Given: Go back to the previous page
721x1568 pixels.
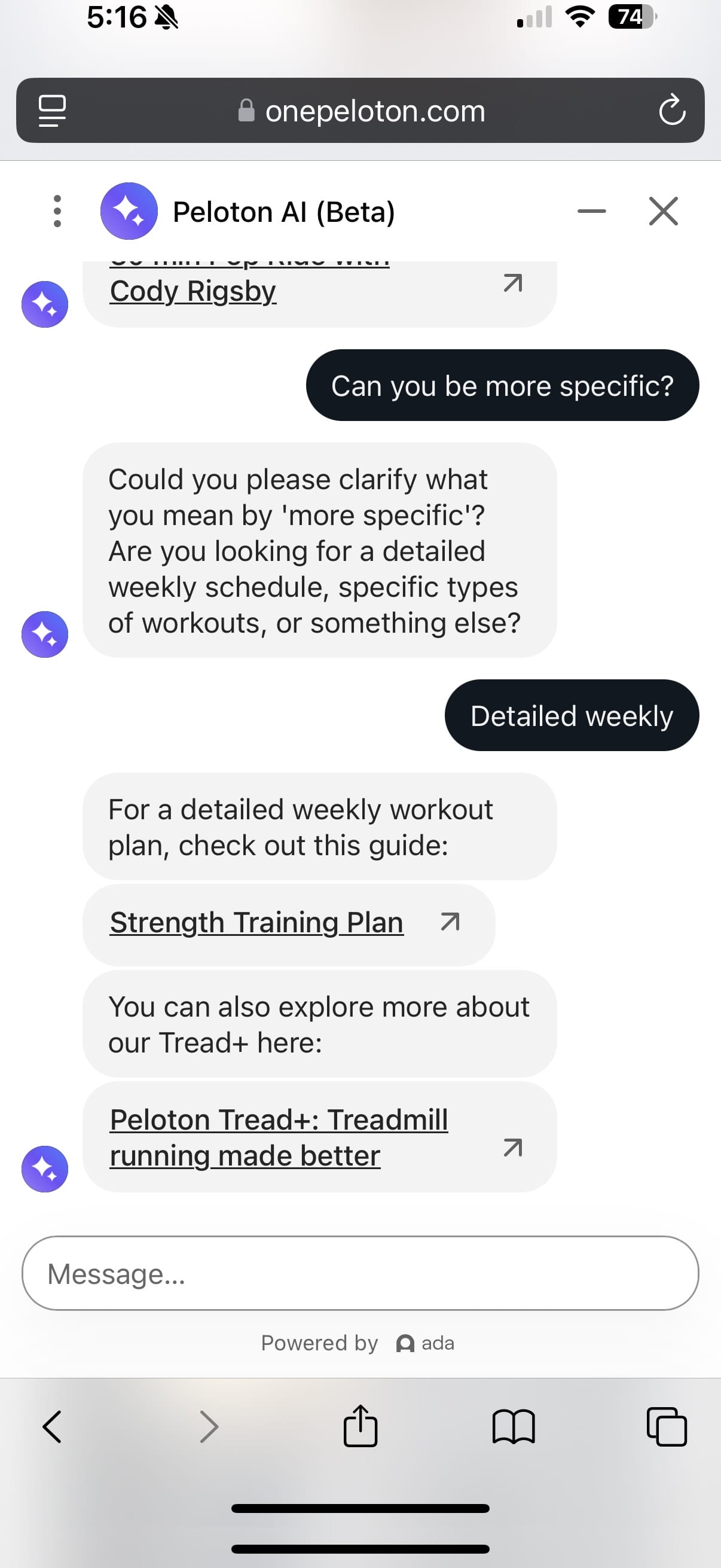Looking at the screenshot, I should point(53,1427).
